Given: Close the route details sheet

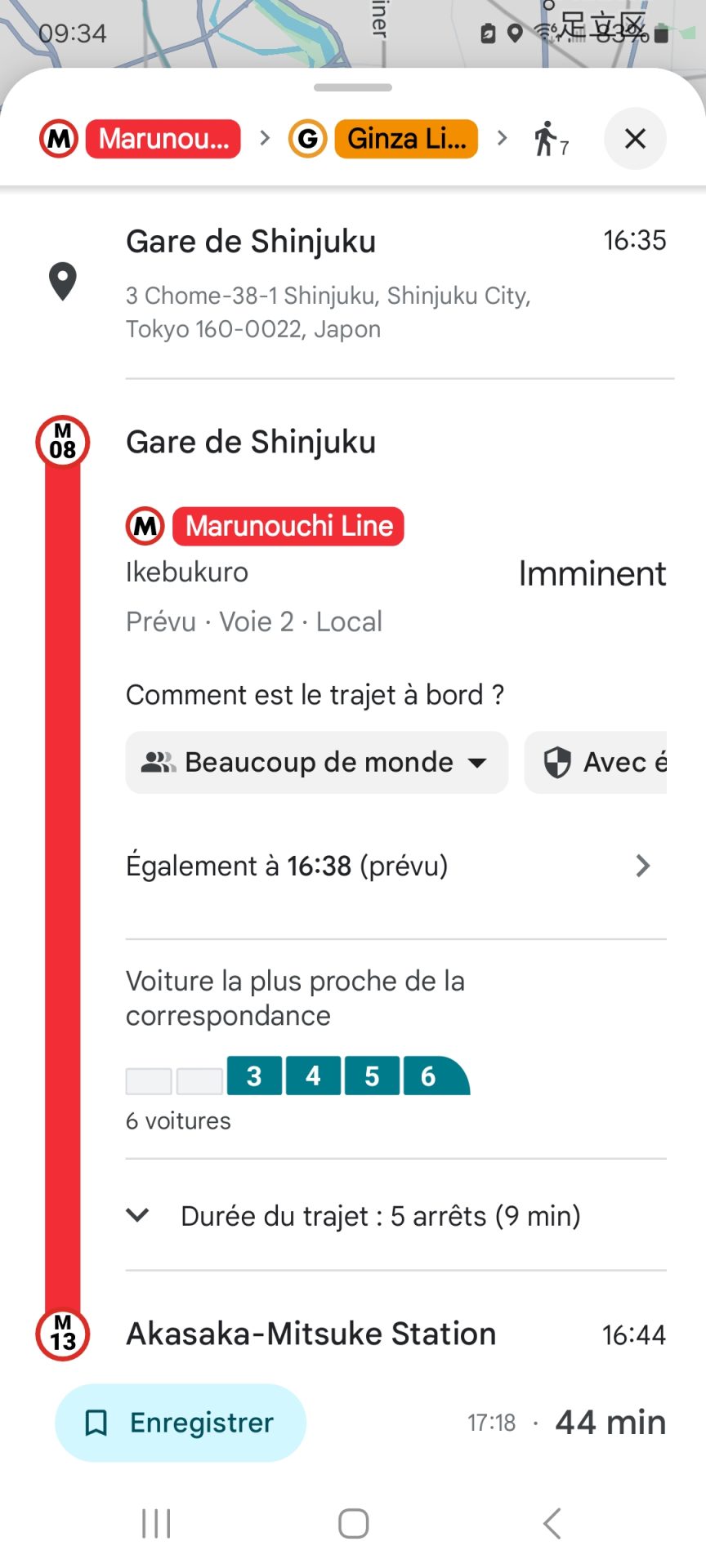Looking at the screenshot, I should click(x=635, y=139).
